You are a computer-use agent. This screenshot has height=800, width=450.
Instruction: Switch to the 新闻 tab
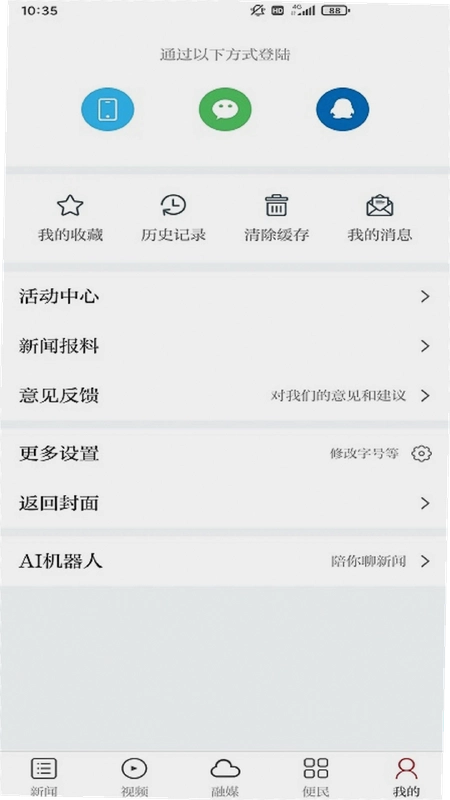point(44,777)
